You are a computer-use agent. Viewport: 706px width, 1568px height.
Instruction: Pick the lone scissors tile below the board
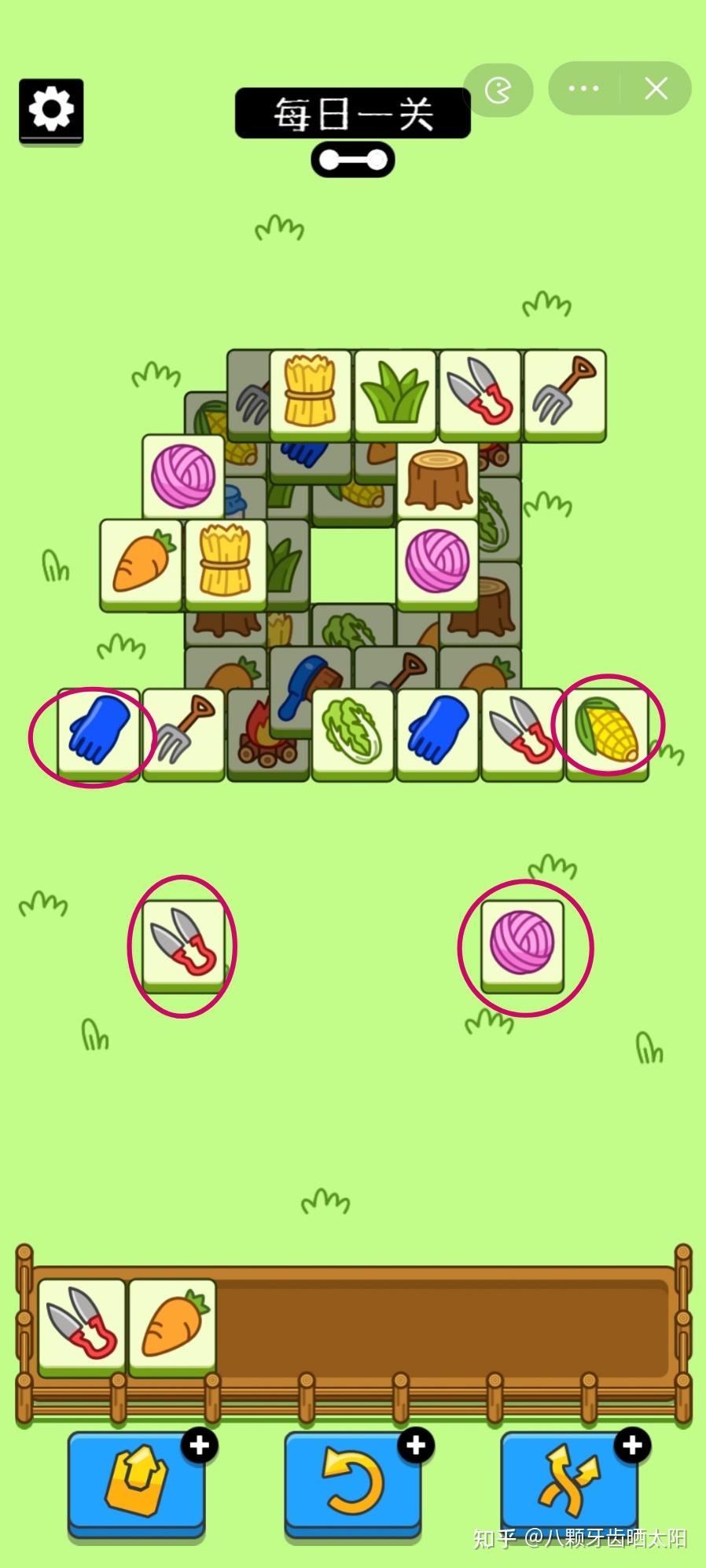pos(183,942)
